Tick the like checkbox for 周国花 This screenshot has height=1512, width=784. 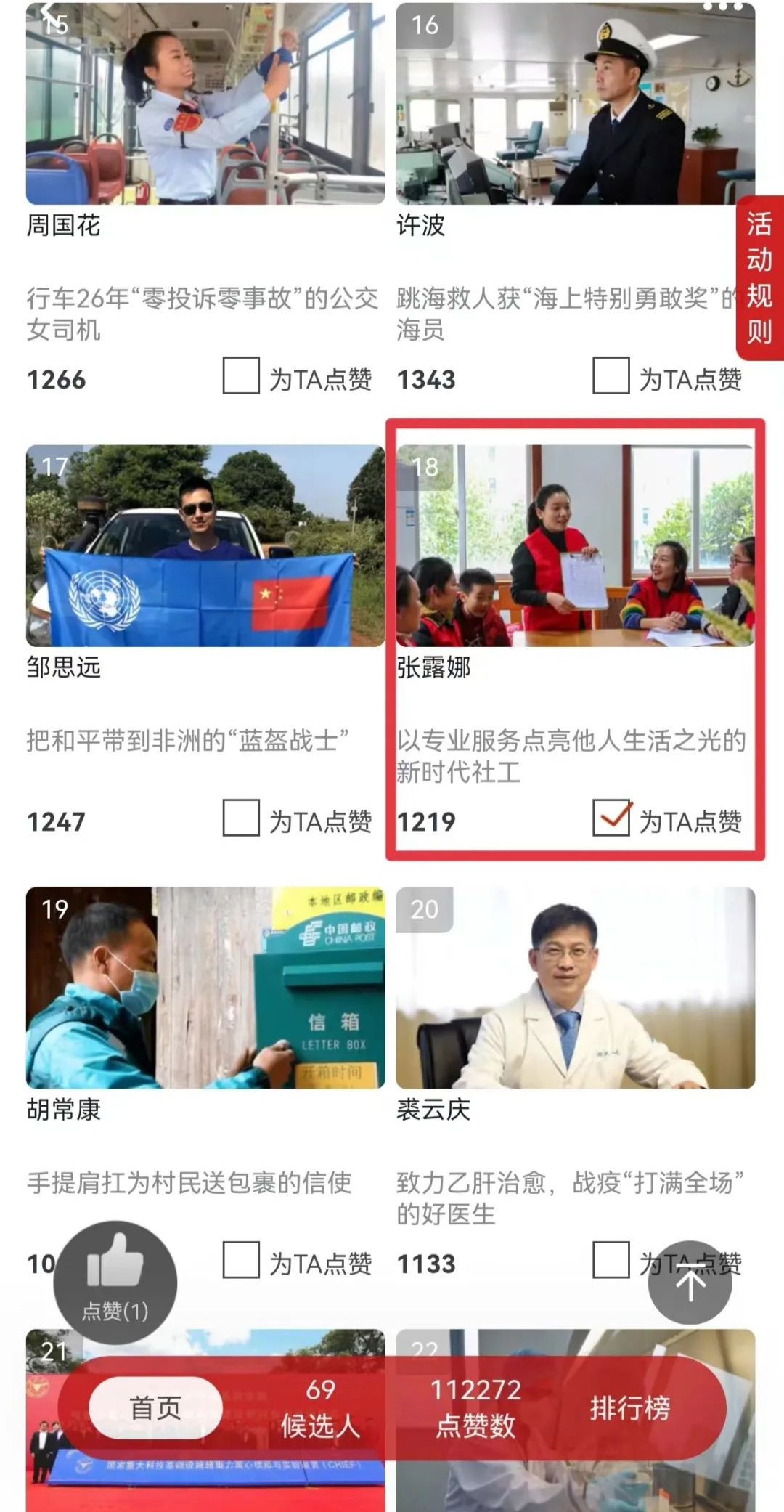pos(241,375)
